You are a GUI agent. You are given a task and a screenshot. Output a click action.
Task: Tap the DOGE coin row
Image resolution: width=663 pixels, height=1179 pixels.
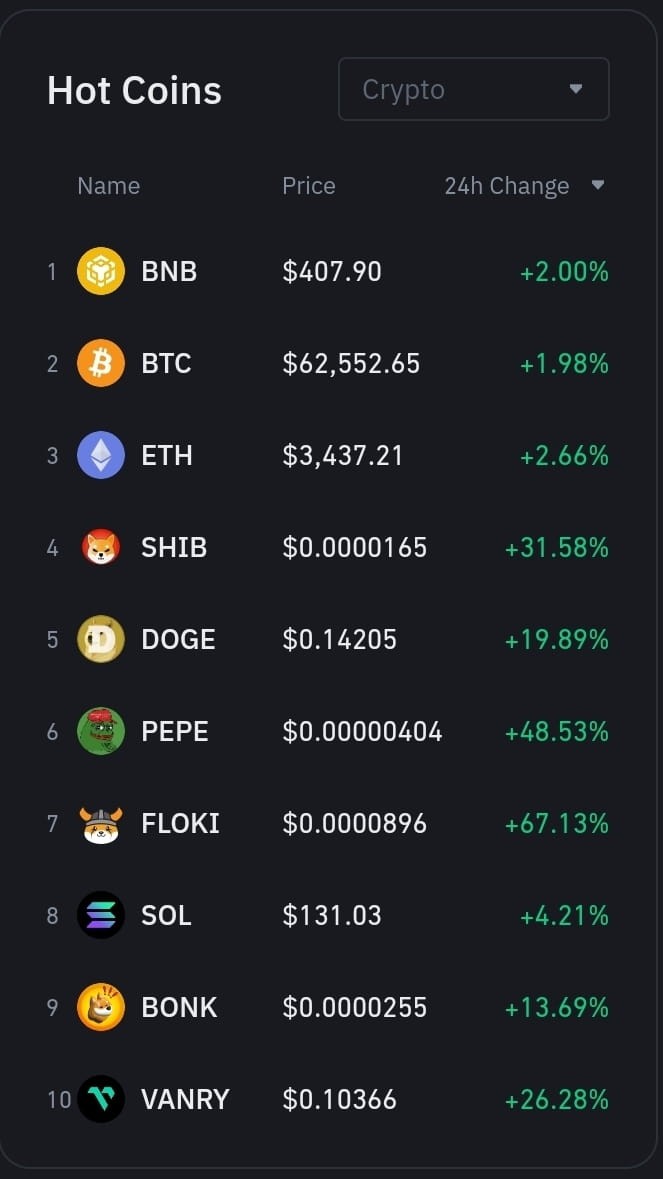[178, 639]
